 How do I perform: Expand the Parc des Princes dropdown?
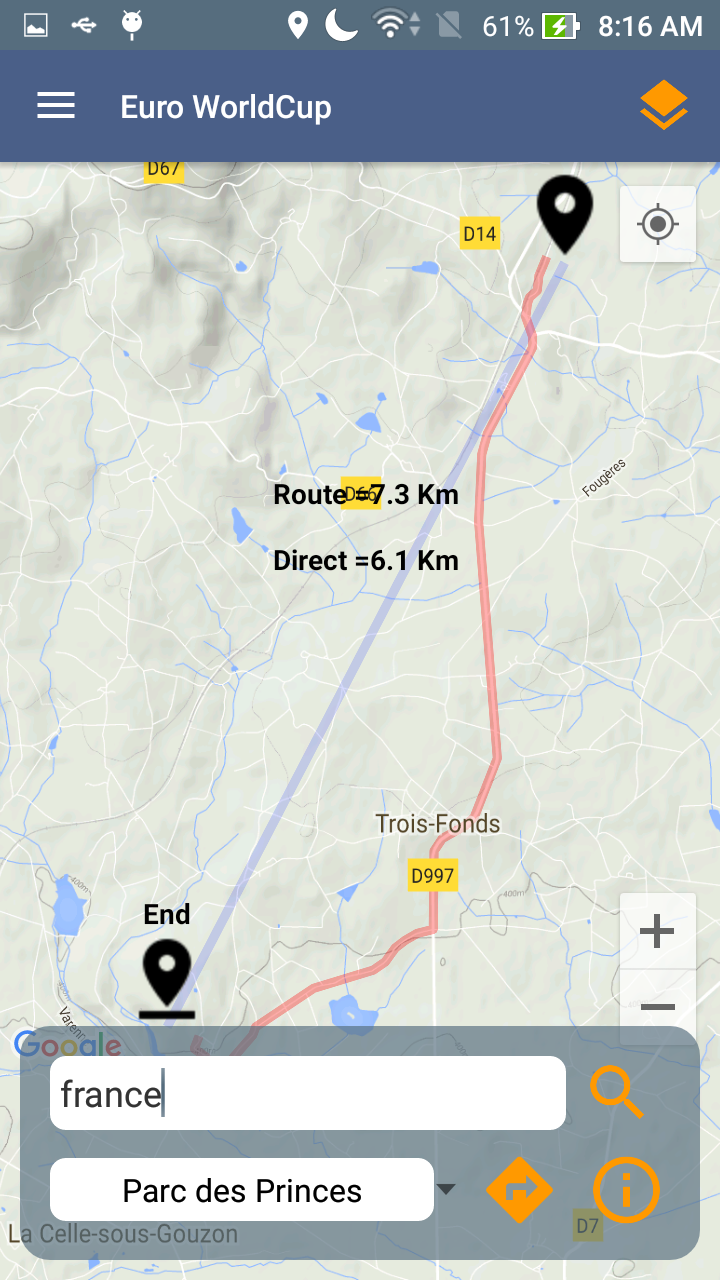click(x=446, y=1189)
